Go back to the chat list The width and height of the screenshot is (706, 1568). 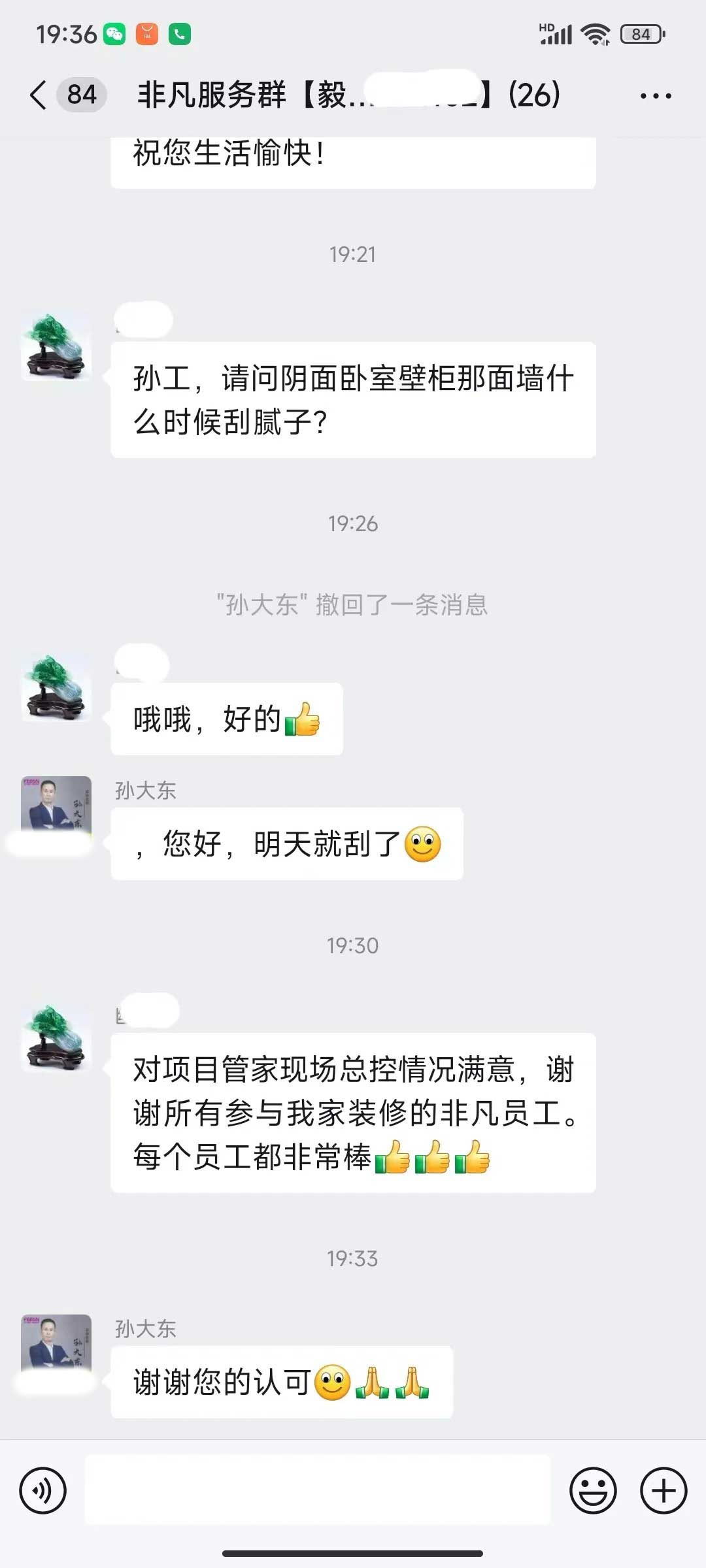pos(39,95)
